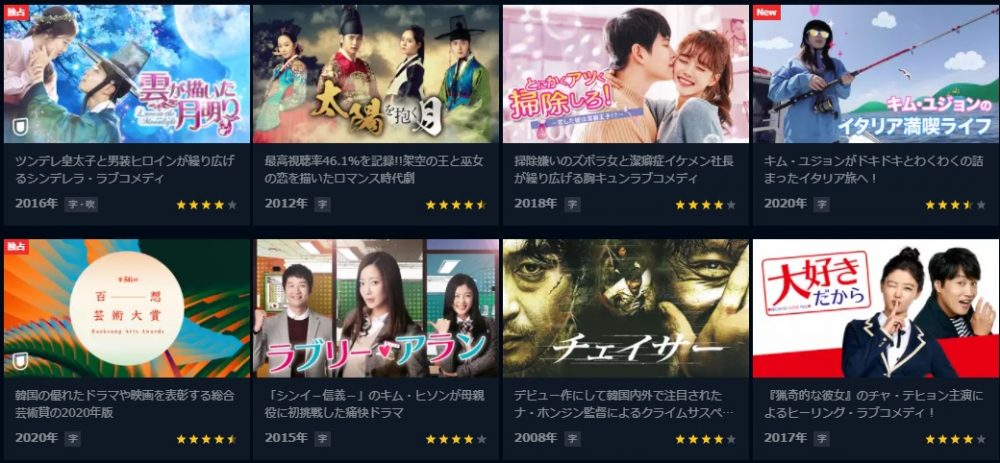This screenshot has width=1000, height=463.
Task: Open the チェイサー movie card
Action: tap(625, 308)
